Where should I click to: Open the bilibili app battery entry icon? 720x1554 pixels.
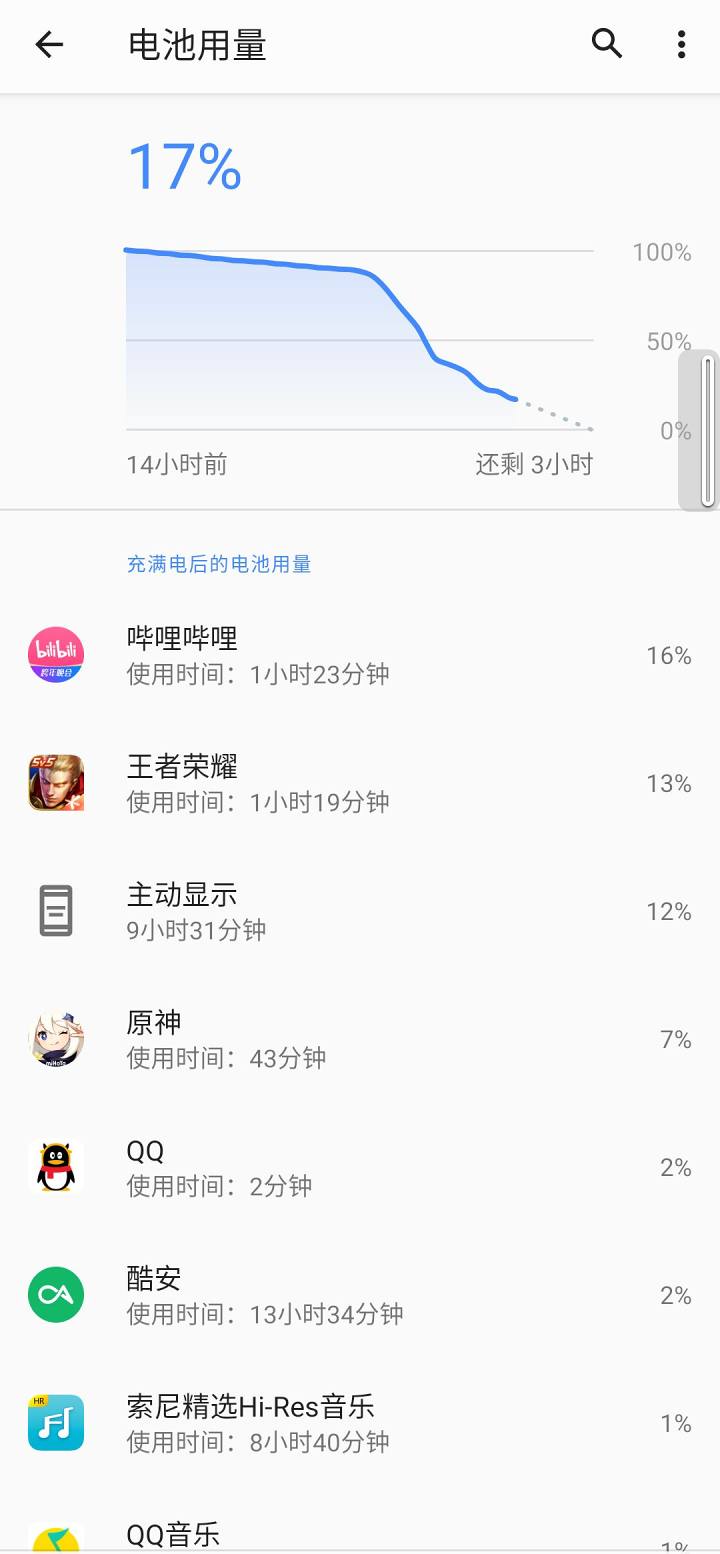56,655
